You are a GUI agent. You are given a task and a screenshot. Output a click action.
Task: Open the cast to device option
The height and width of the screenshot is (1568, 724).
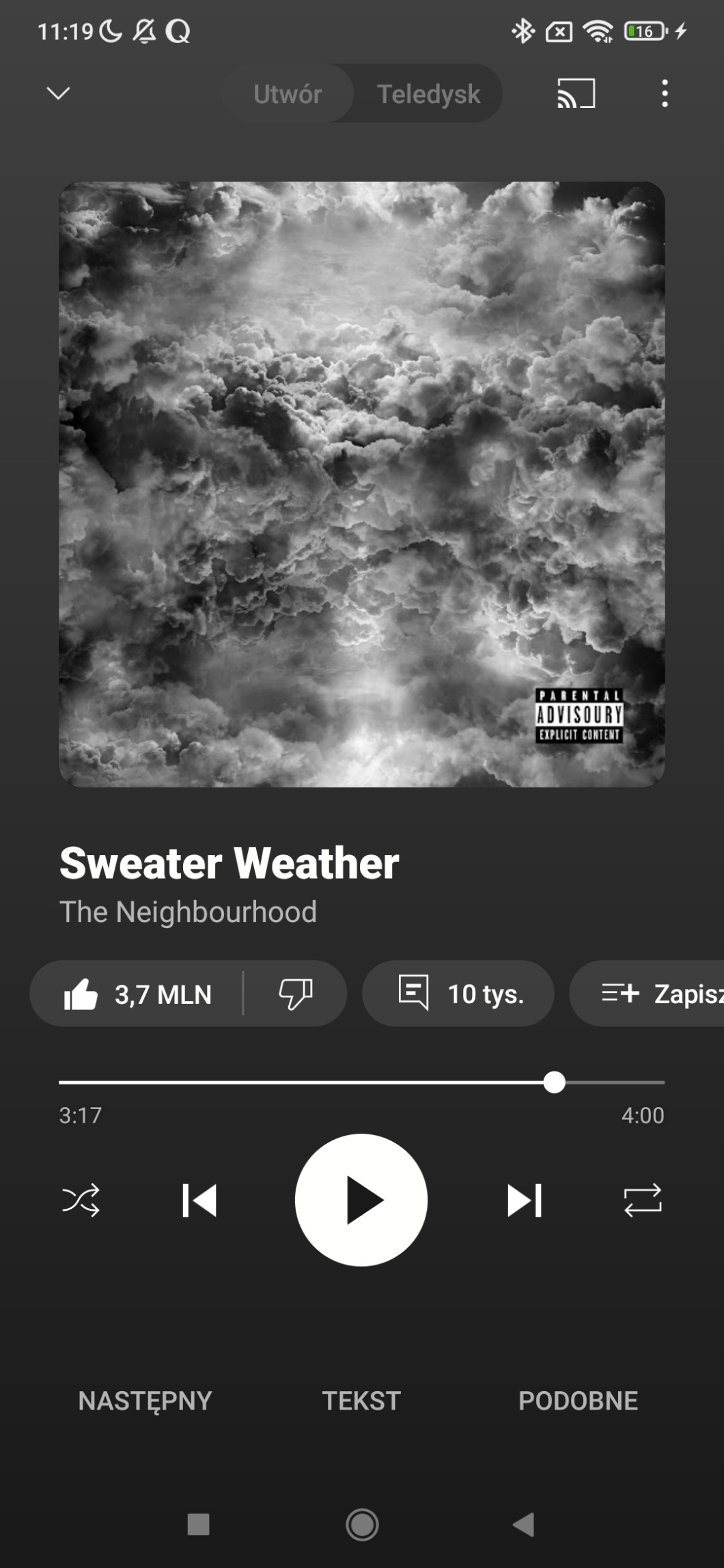coord(576,94)
